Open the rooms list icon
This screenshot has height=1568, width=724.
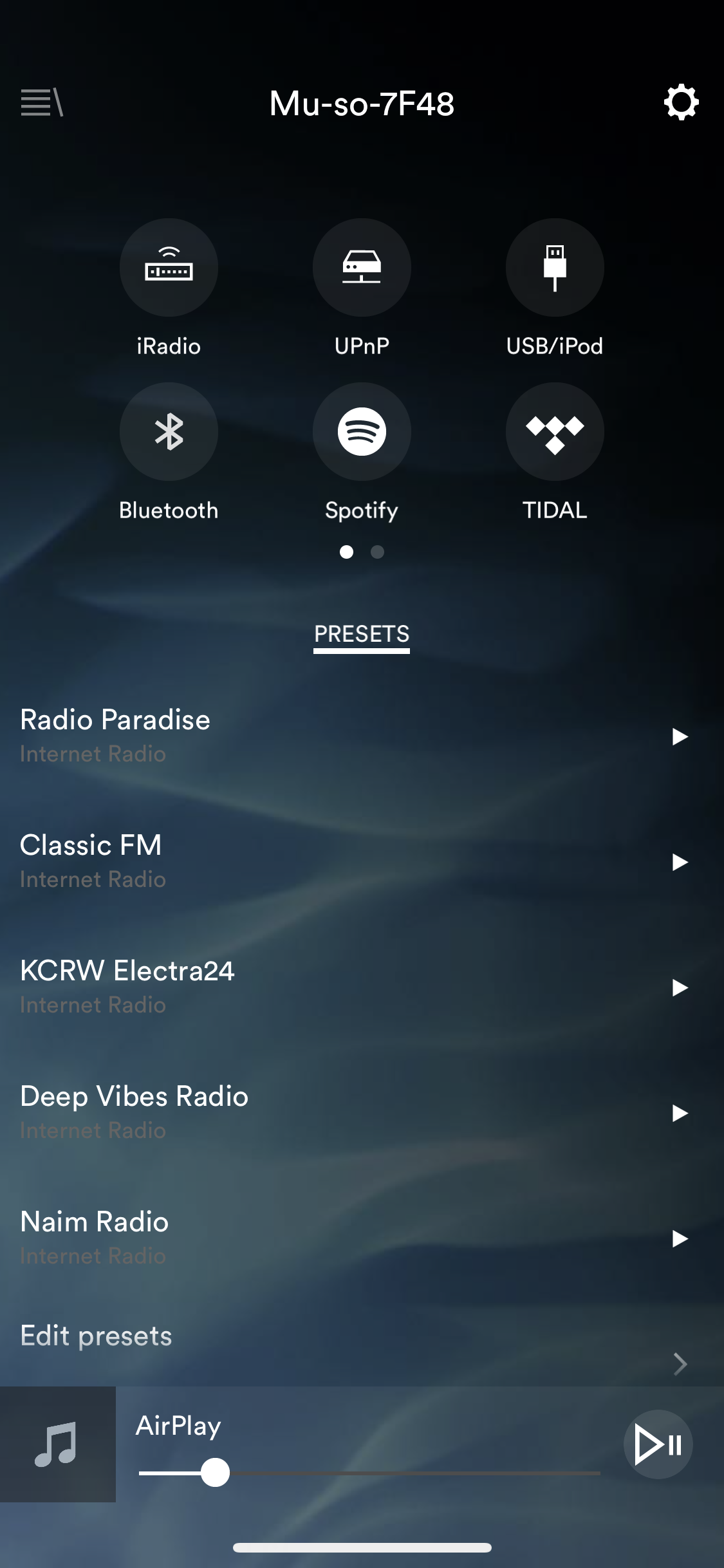click(x=42, y=103)
